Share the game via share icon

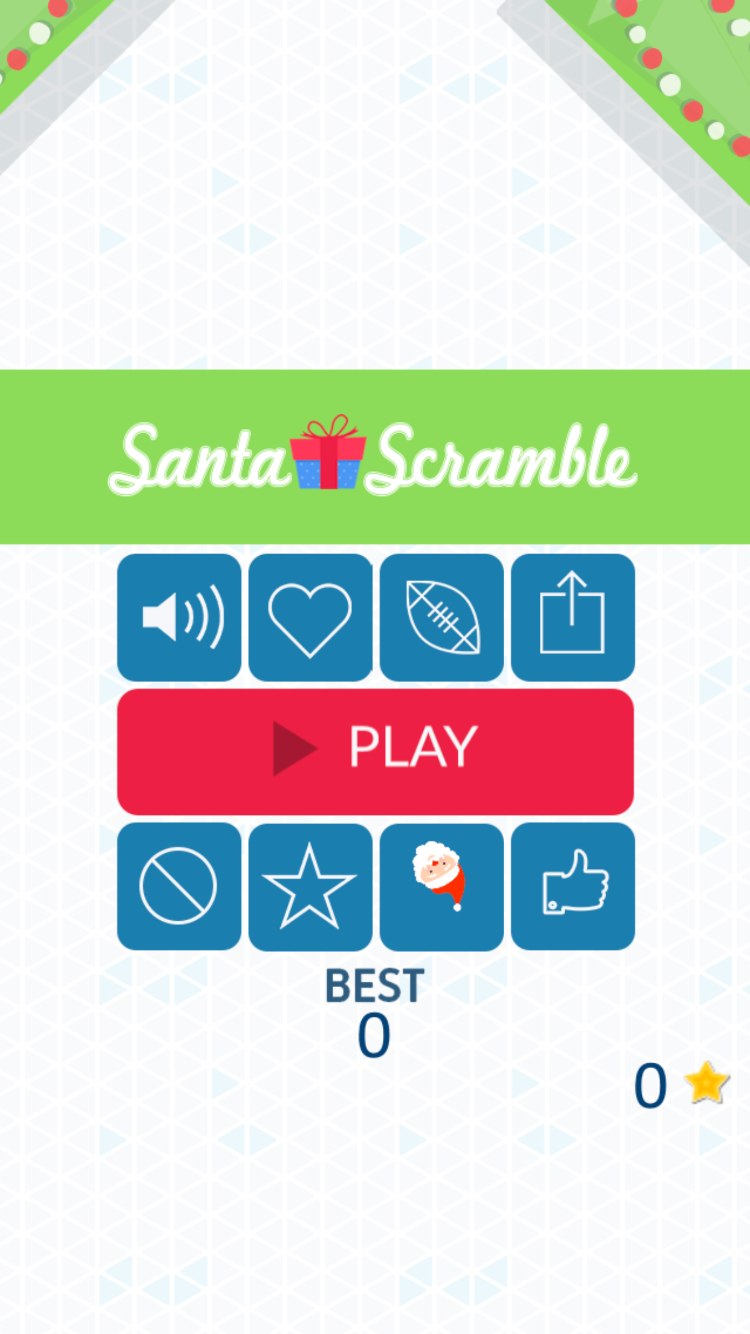pos(573,617)
